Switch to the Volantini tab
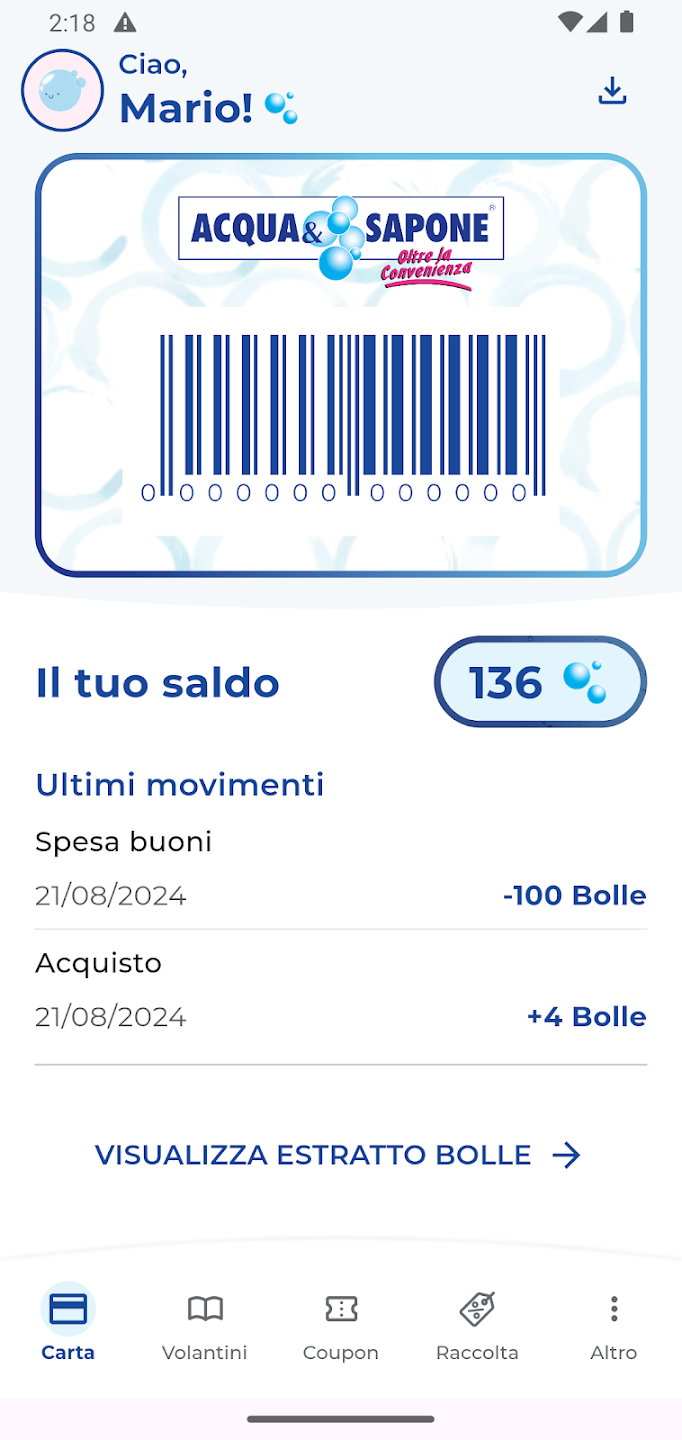 [205, 1323]
